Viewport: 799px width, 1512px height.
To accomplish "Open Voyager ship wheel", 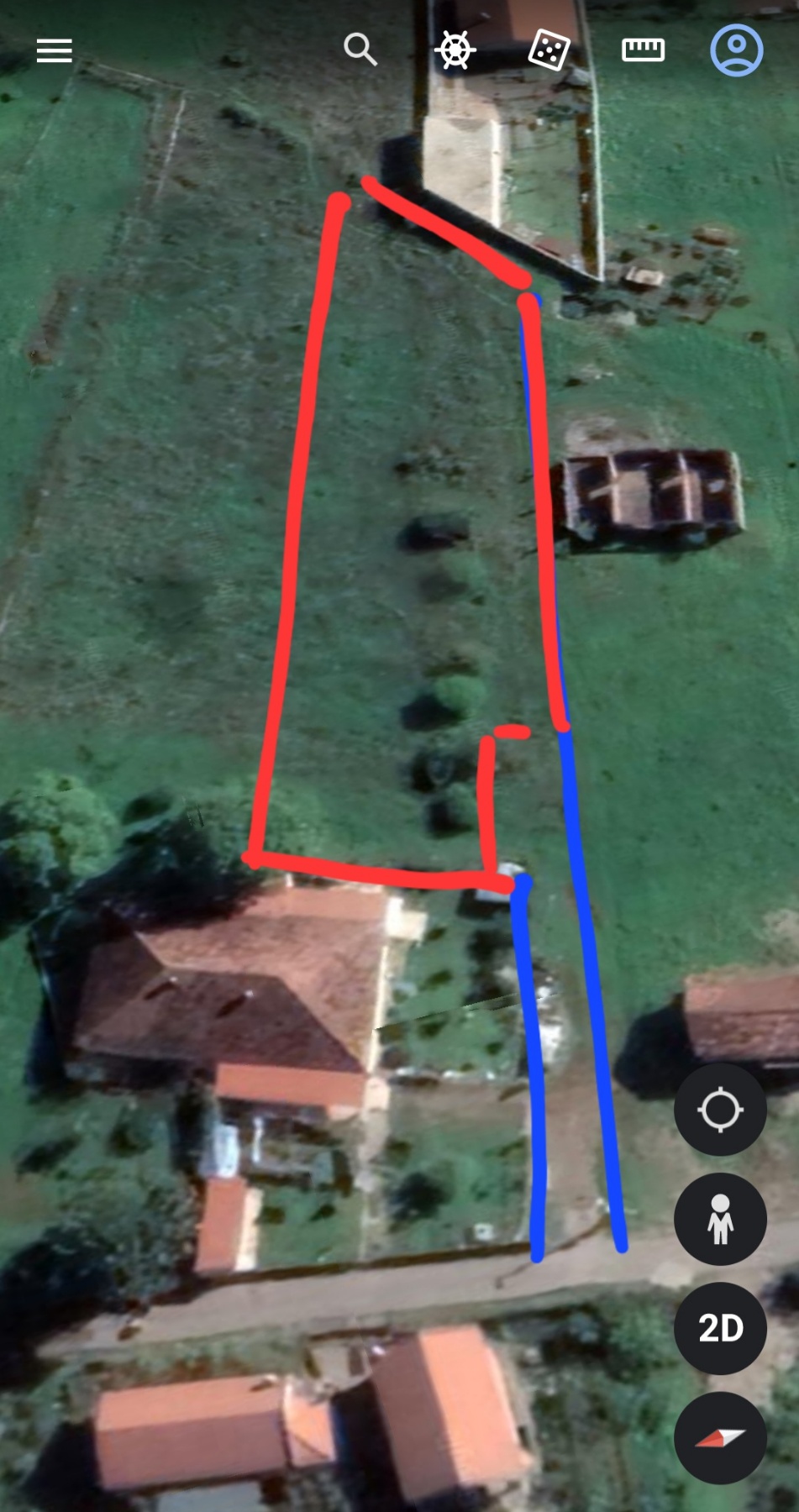I will (455, 50).
